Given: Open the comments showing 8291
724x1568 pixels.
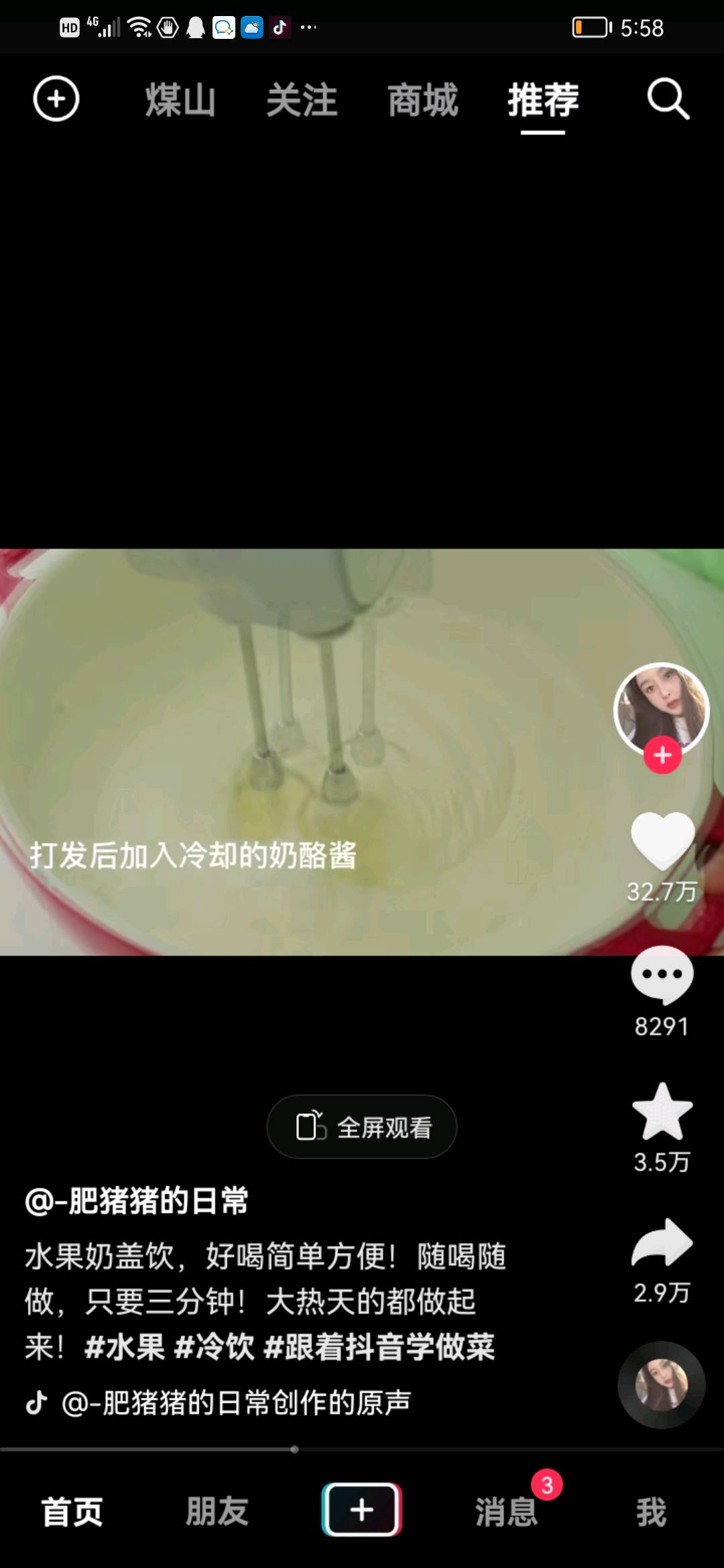Looking at the screenshot, I should 662,975.
